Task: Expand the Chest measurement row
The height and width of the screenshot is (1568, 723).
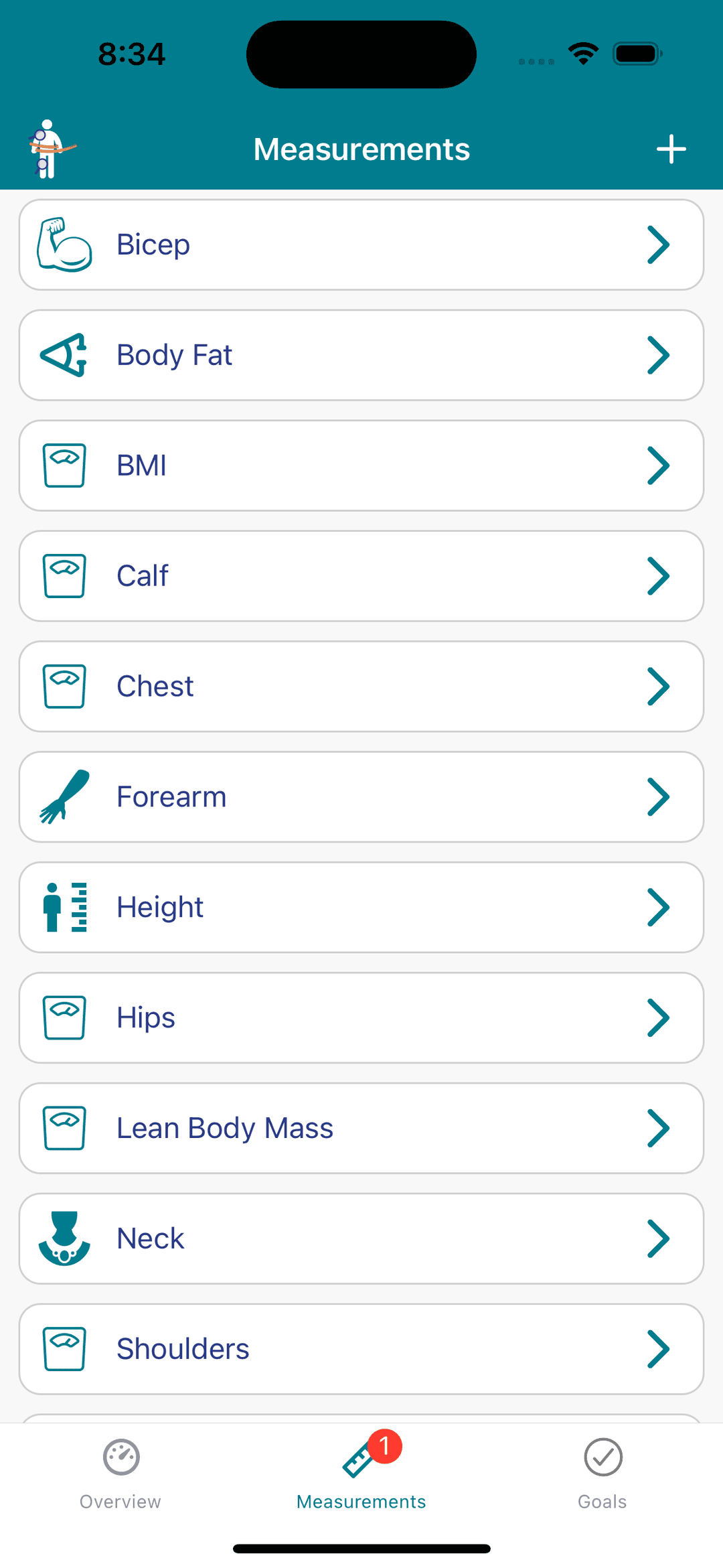Action: 659,686
